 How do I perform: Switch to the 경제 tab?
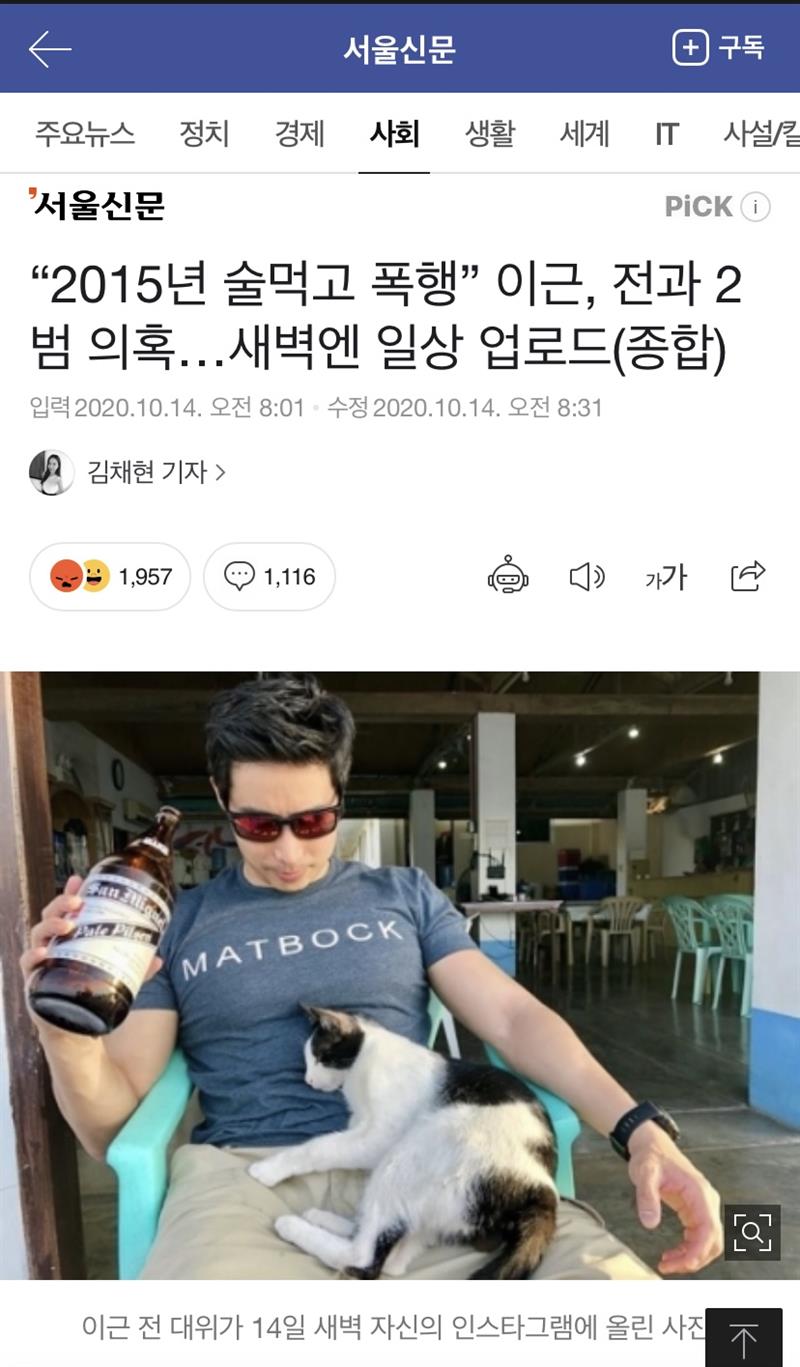(300, 133)
